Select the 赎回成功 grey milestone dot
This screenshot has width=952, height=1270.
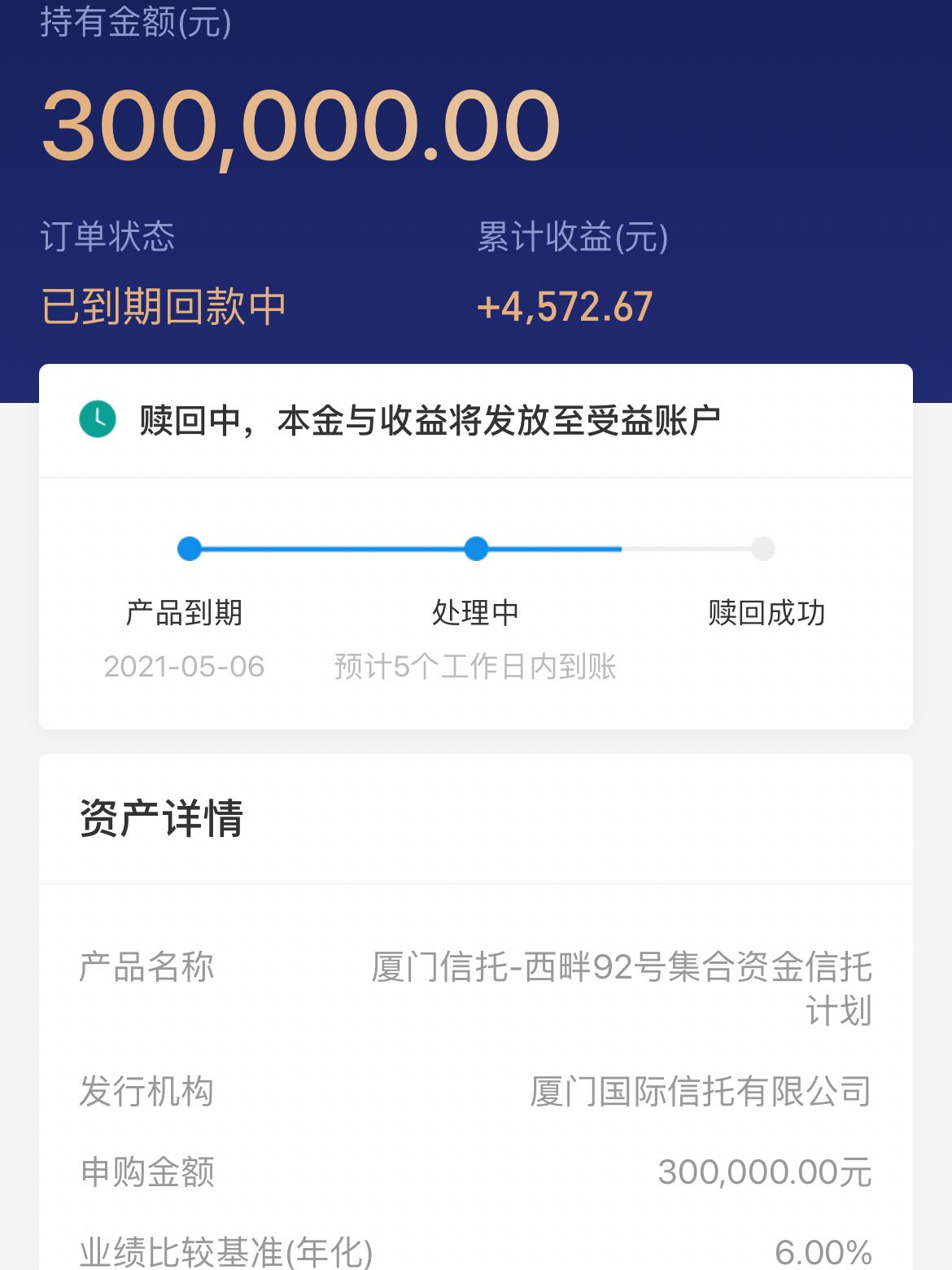point(762,550)
